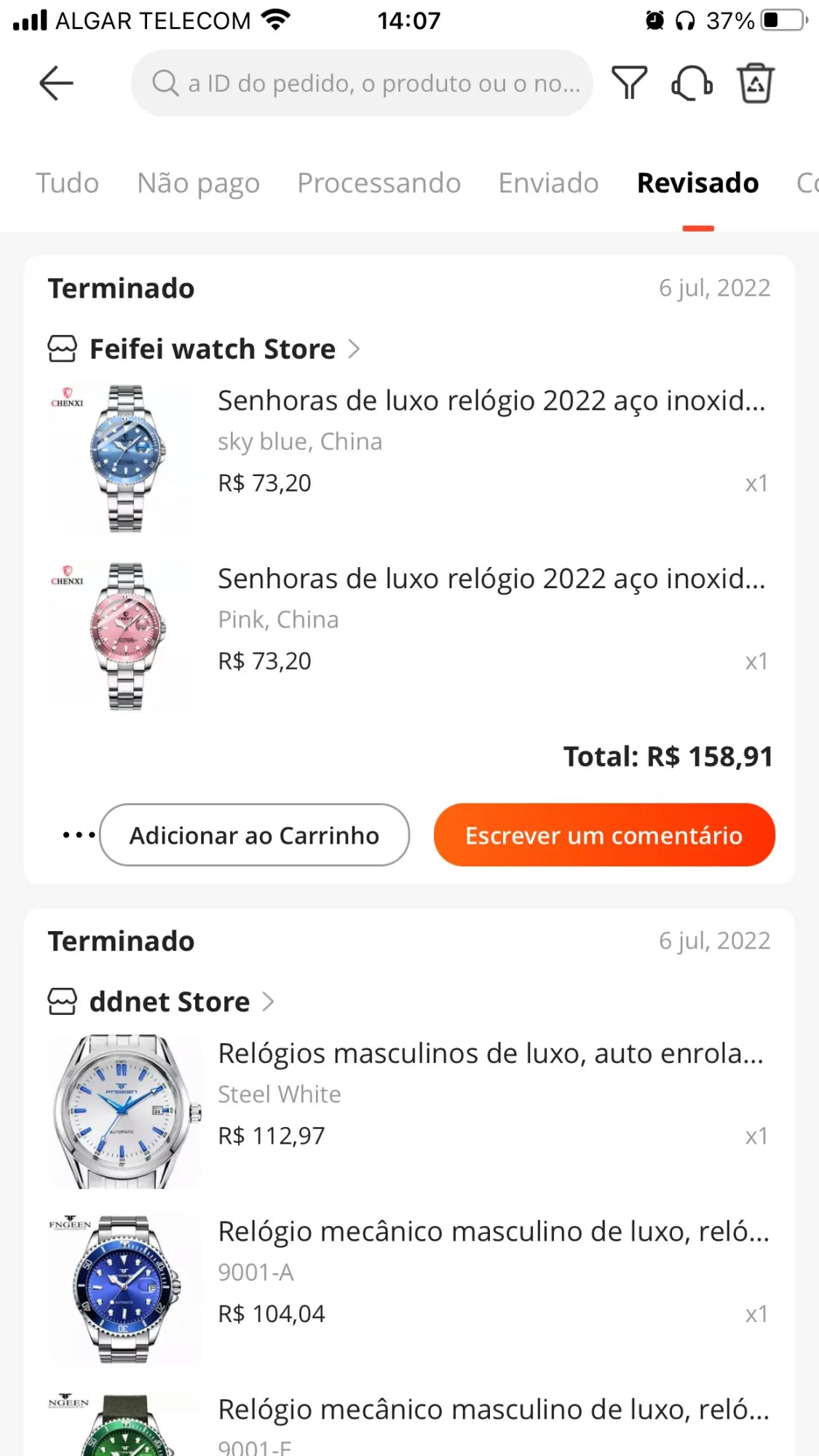
Task: Tap Adicionar ao Carrinho button
Action: pyautogui.click(x=254, y=835)
